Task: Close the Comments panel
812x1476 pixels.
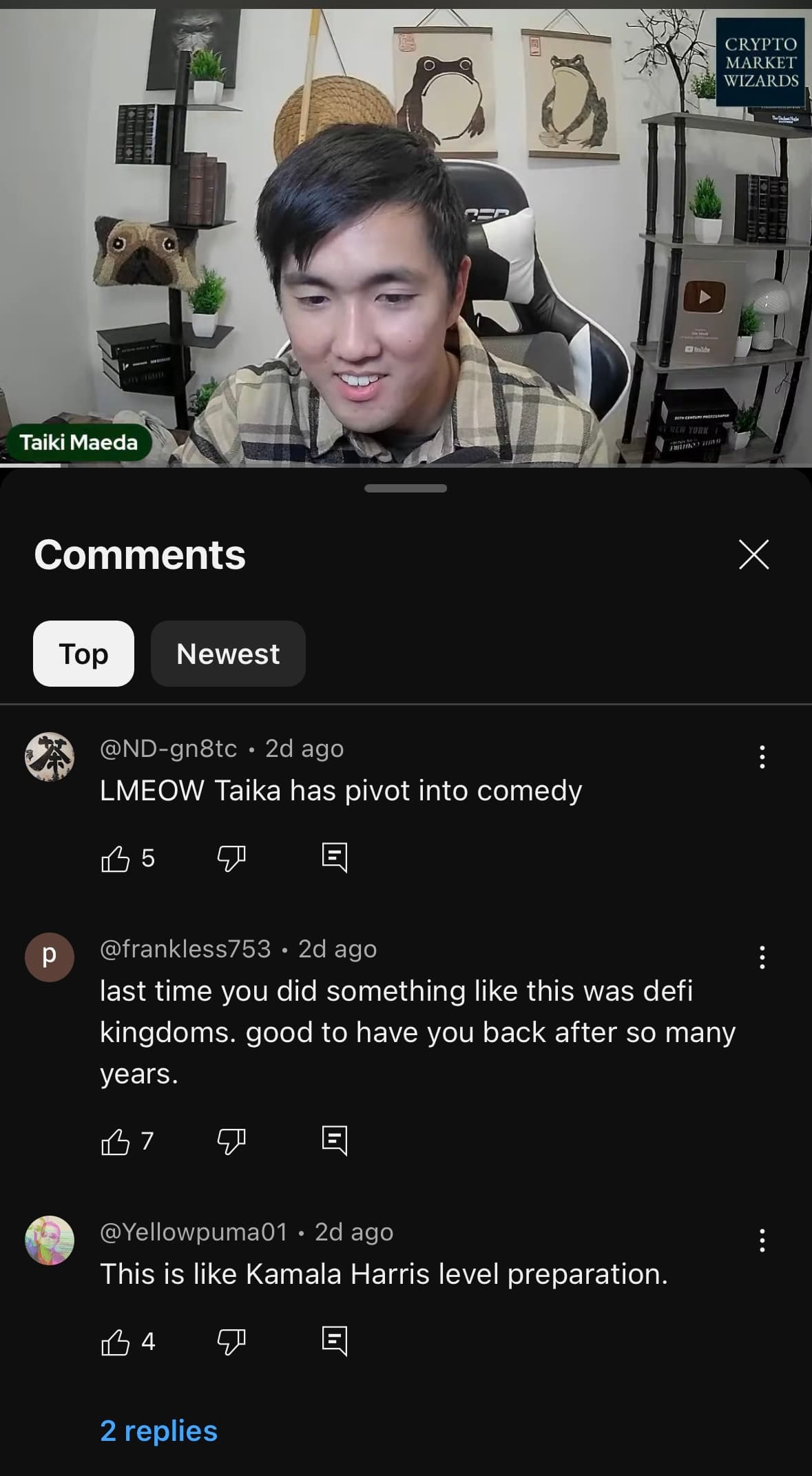Action: [x=753, y=554]
